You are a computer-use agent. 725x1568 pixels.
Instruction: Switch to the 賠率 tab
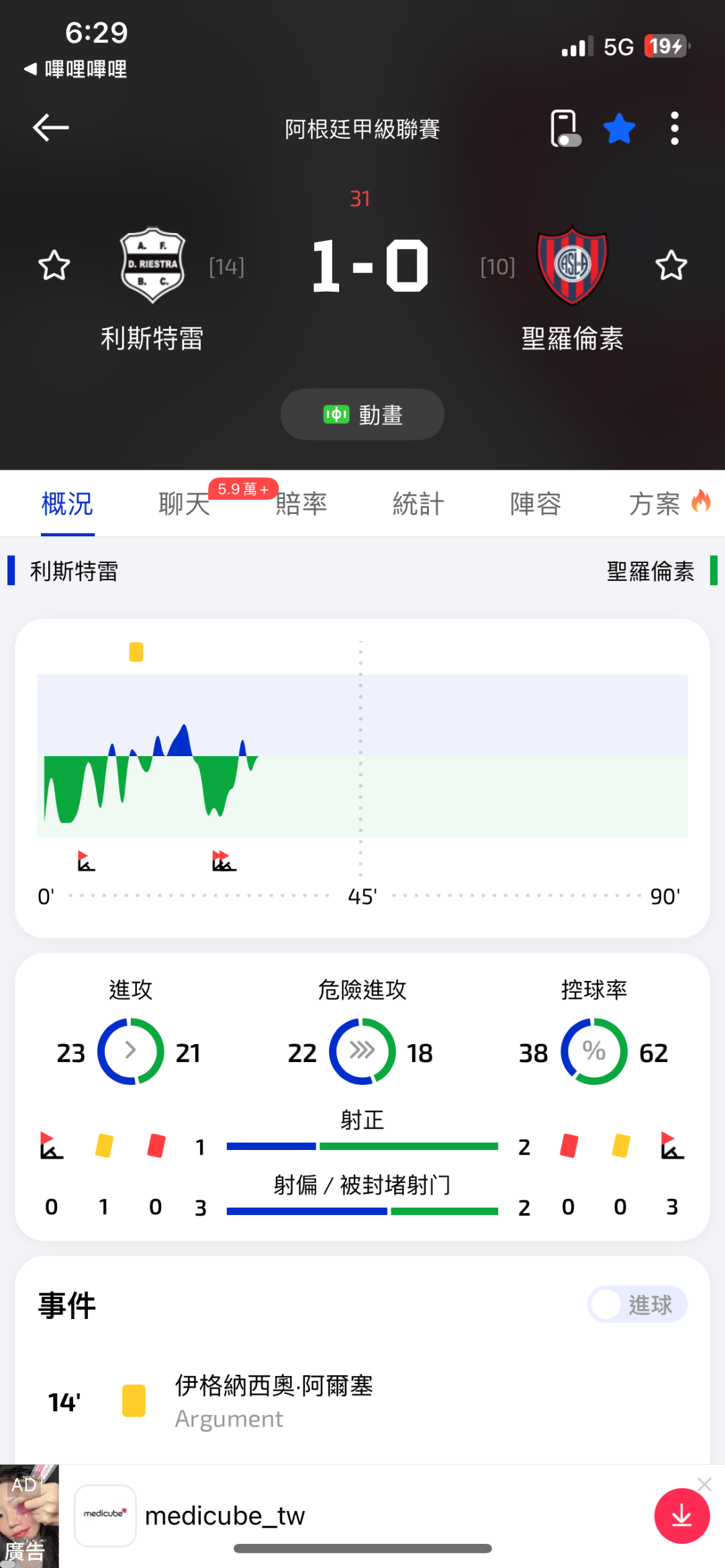pos(301,504)
